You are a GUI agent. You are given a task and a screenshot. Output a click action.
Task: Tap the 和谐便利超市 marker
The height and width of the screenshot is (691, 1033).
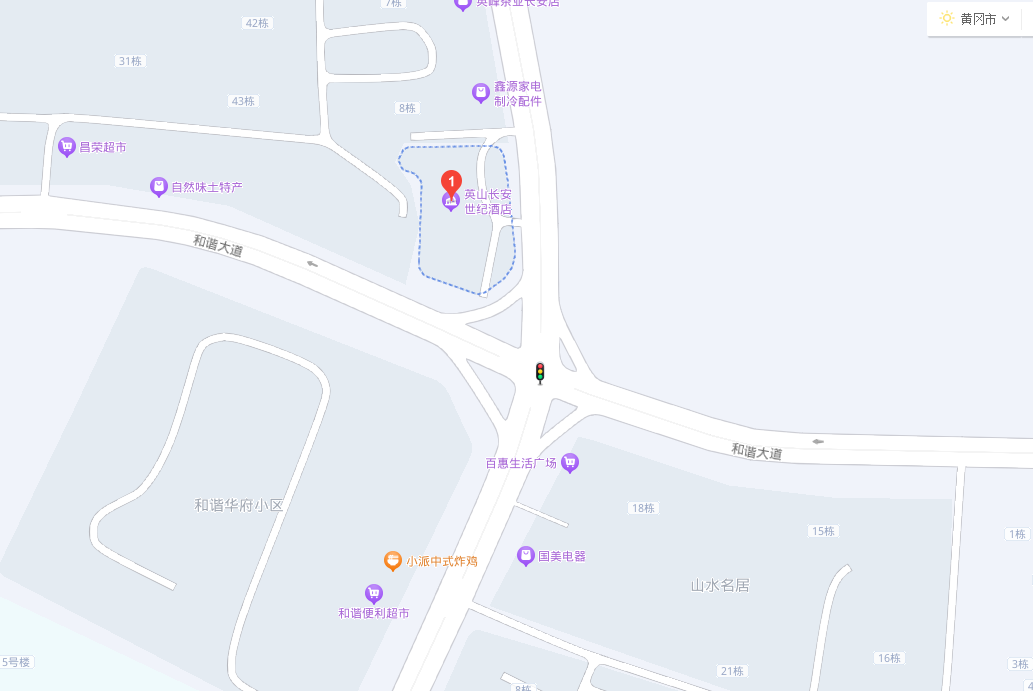(x=374, y=594)
